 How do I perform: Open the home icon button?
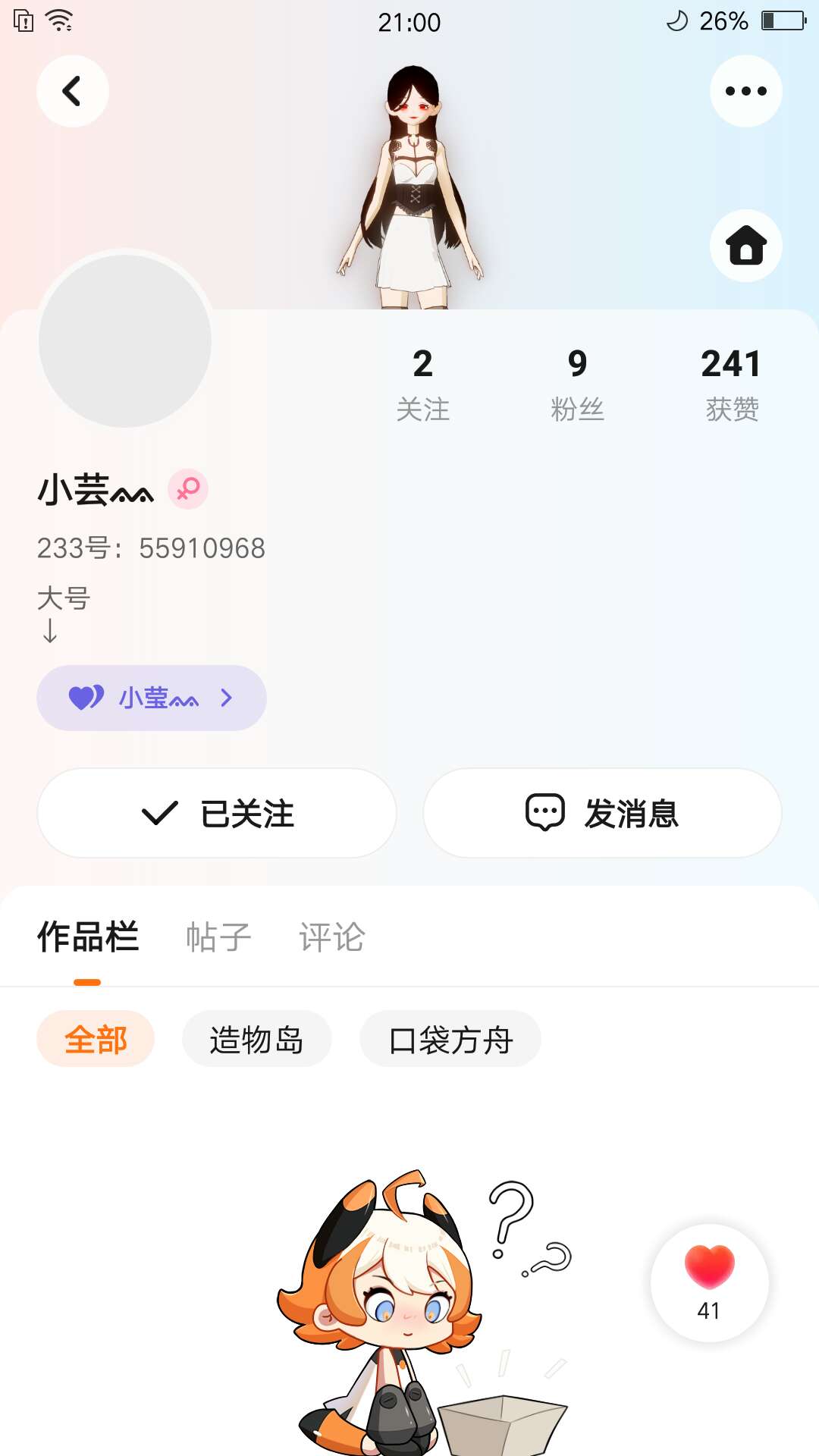745,246
